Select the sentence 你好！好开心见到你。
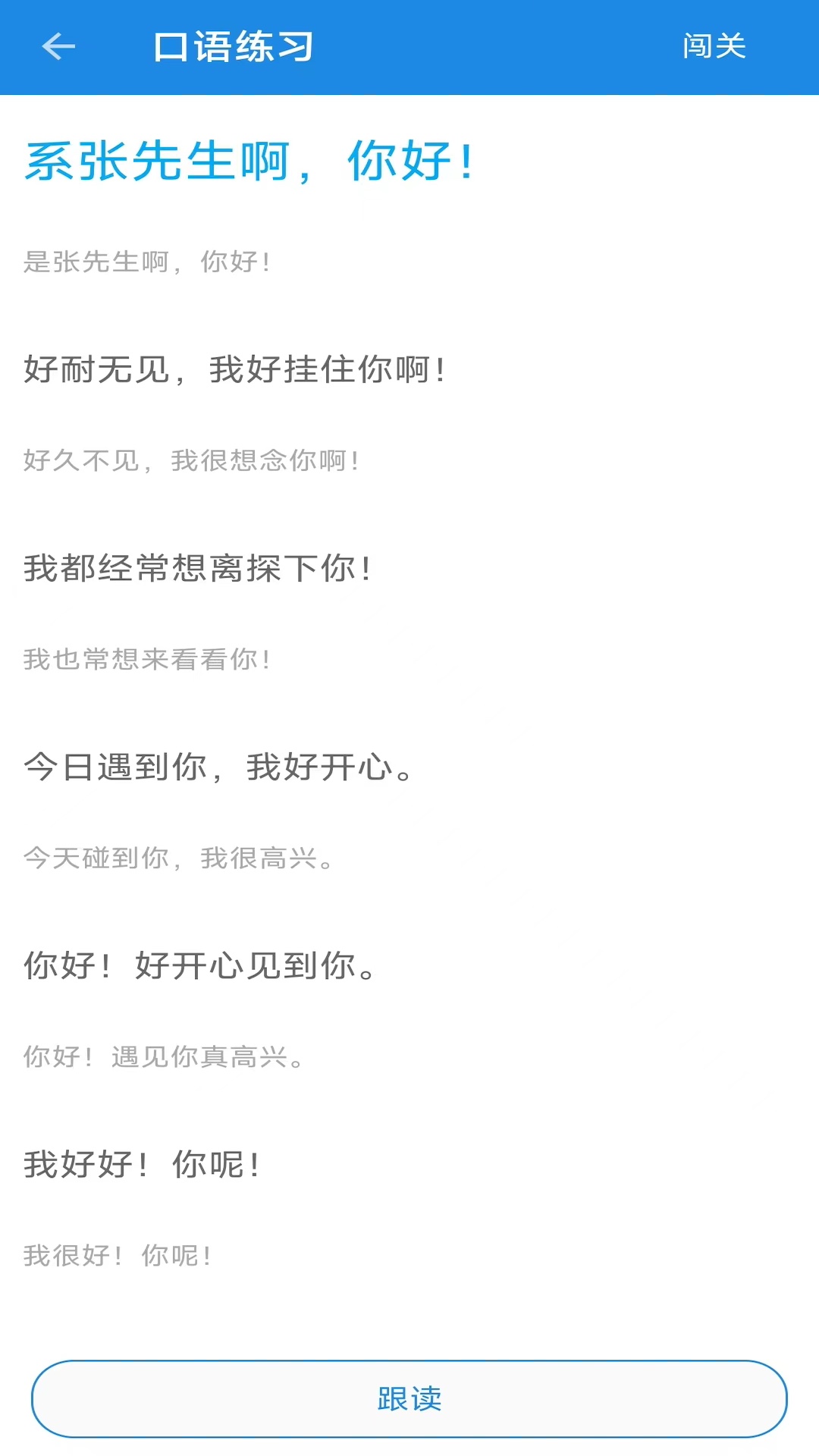Viewport: 819px width, 1456px height. pyautogui.click(x=200, y=966)
